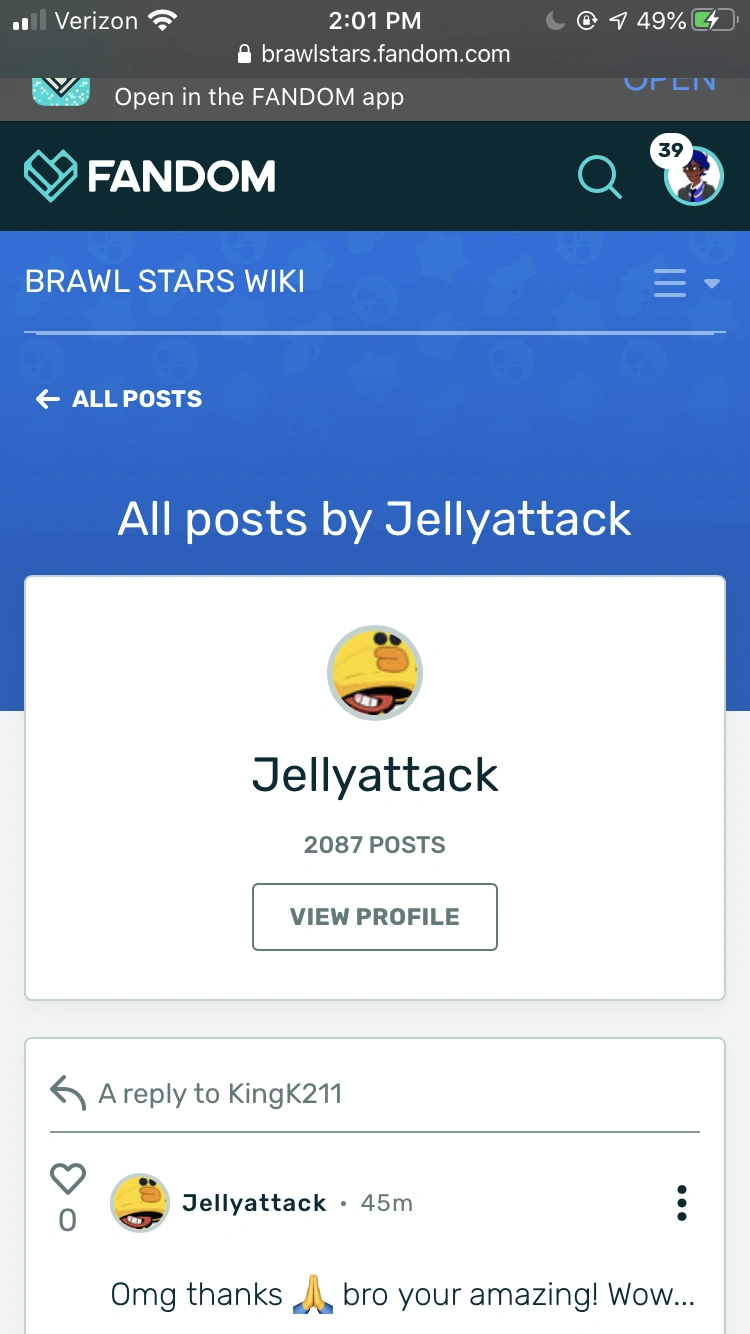This screenshot has width=750, height=1334.
Task: Open this page in the FANDOM app
Action: pyautogui.click(x=259, y=97)
